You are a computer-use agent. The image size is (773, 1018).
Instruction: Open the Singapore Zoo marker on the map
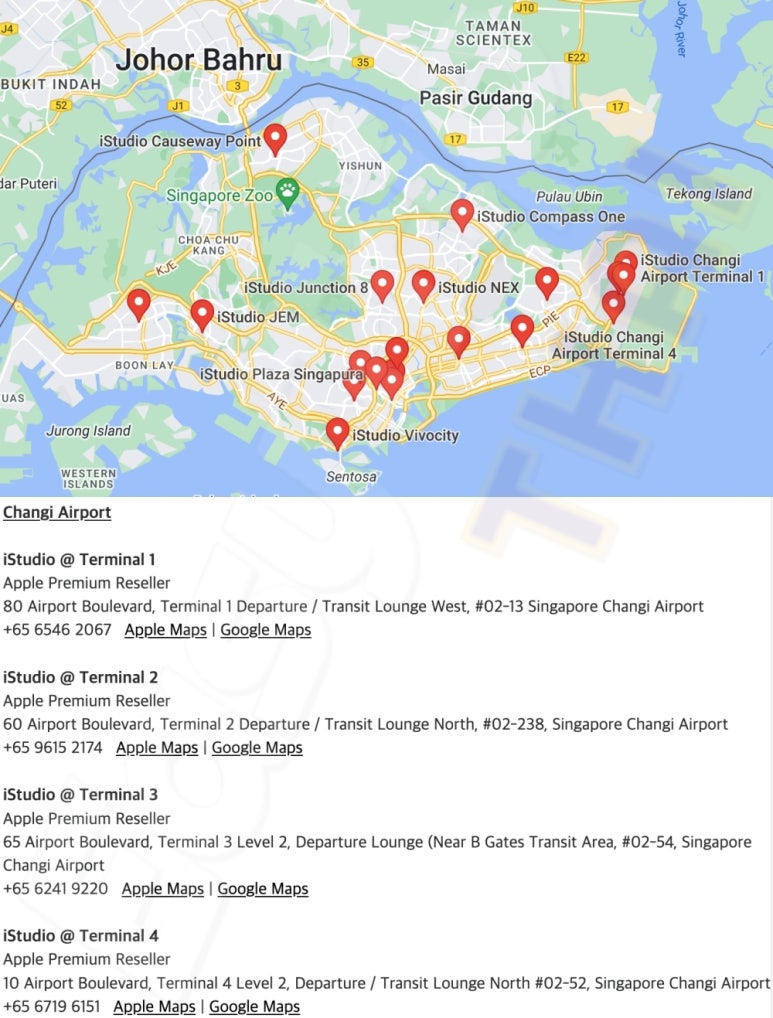click(289, 192)
